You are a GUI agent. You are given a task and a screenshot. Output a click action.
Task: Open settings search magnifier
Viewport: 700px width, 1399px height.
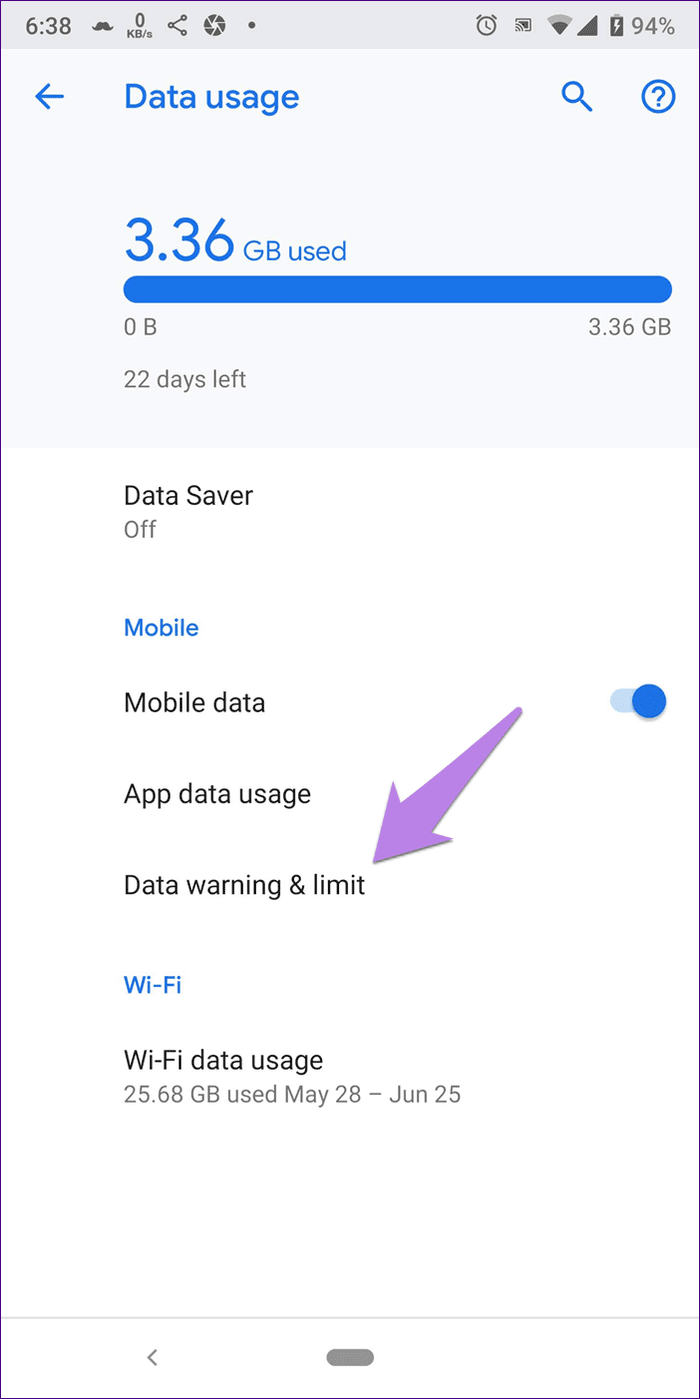point(577,97)
